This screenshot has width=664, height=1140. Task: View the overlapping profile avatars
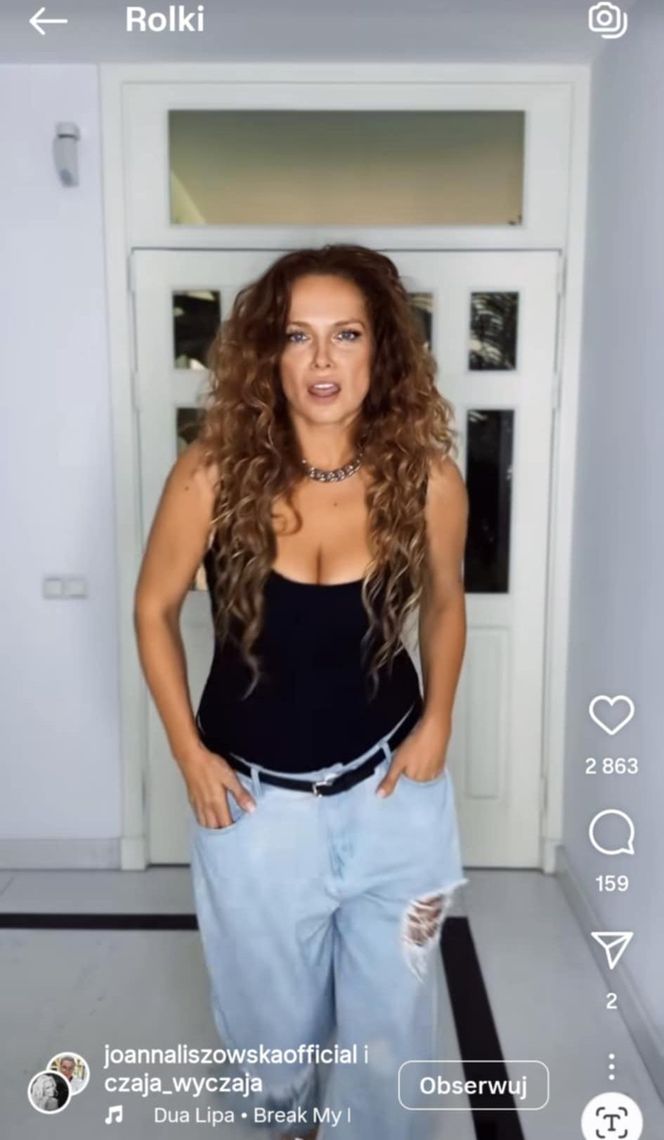58,1082
